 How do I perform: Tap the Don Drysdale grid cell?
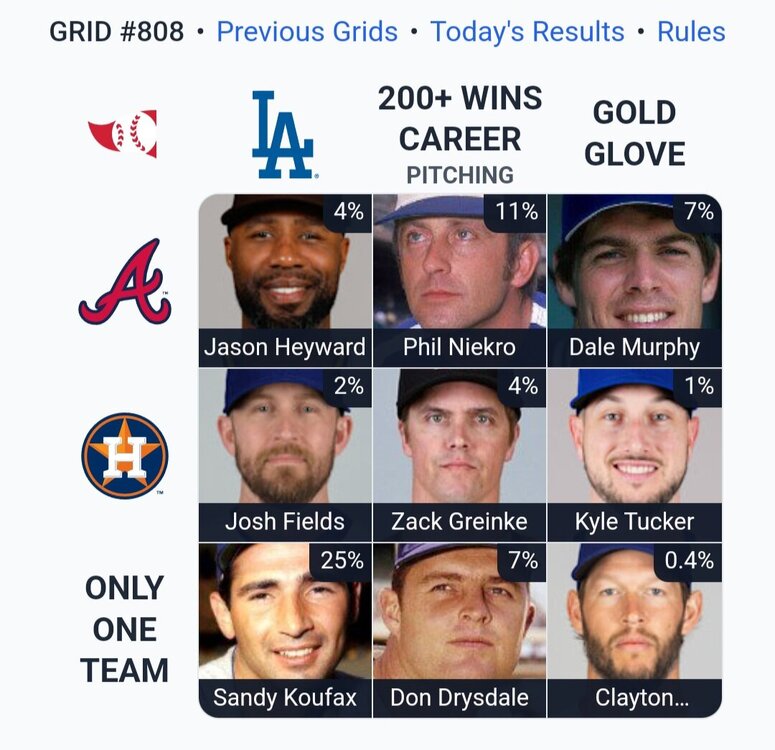[459, 630]
